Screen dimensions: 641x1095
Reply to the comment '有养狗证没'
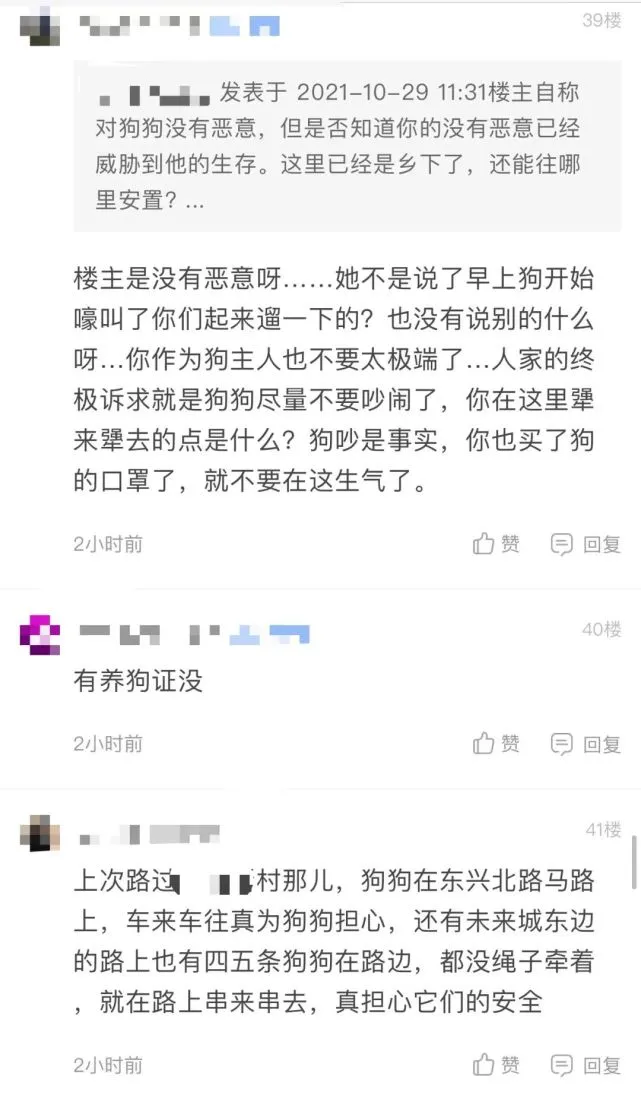click(x=587, y=744)
